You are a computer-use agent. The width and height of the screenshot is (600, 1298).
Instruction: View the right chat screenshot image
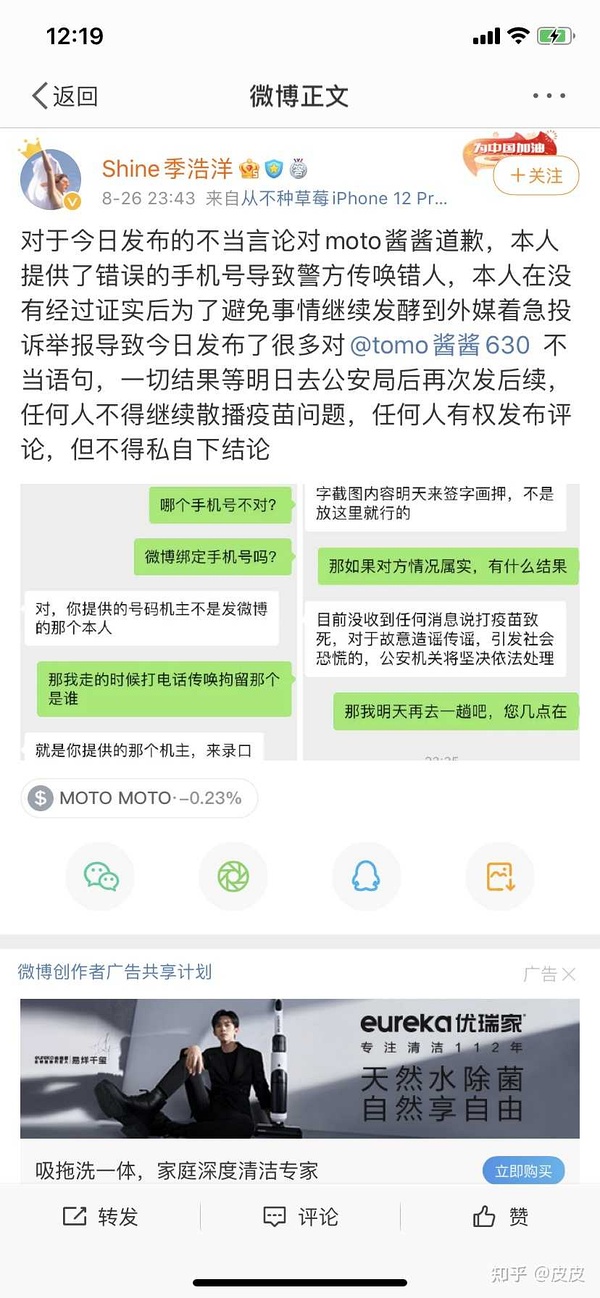pyautogui.click(x=441, y=621)
